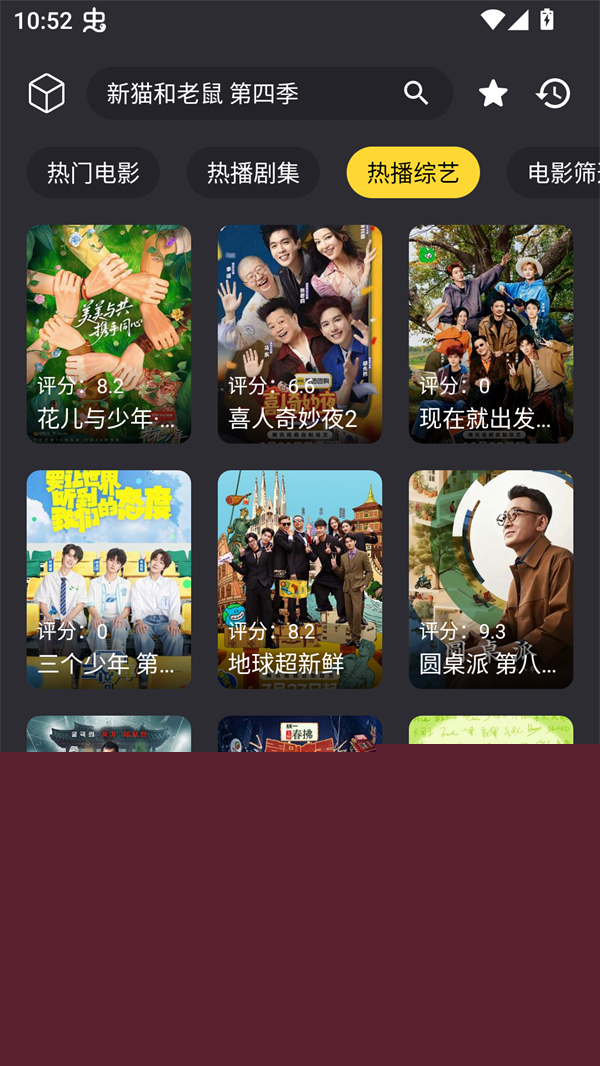Open the cube icon in the top bar

(x=46, y=93)
